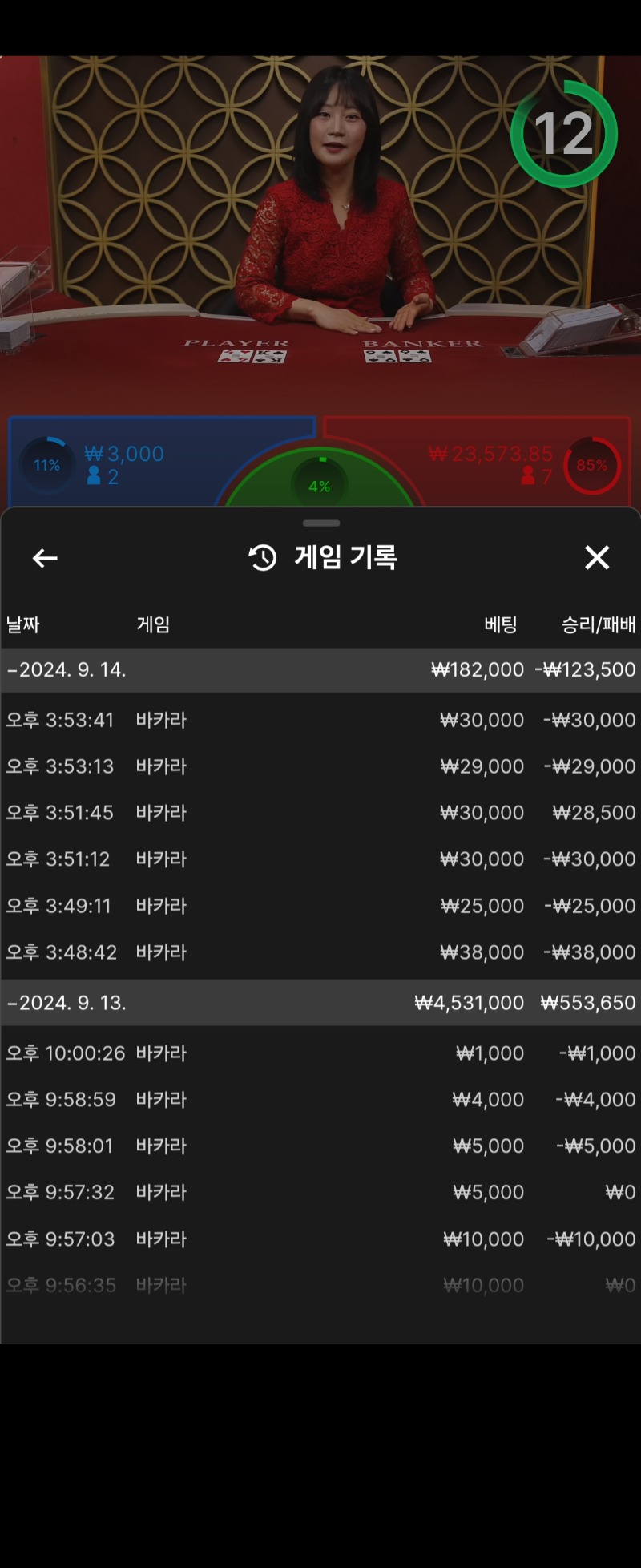
Task: Open the 오후 3:51:12 바카라 record
Action: (x=320, y=859)
